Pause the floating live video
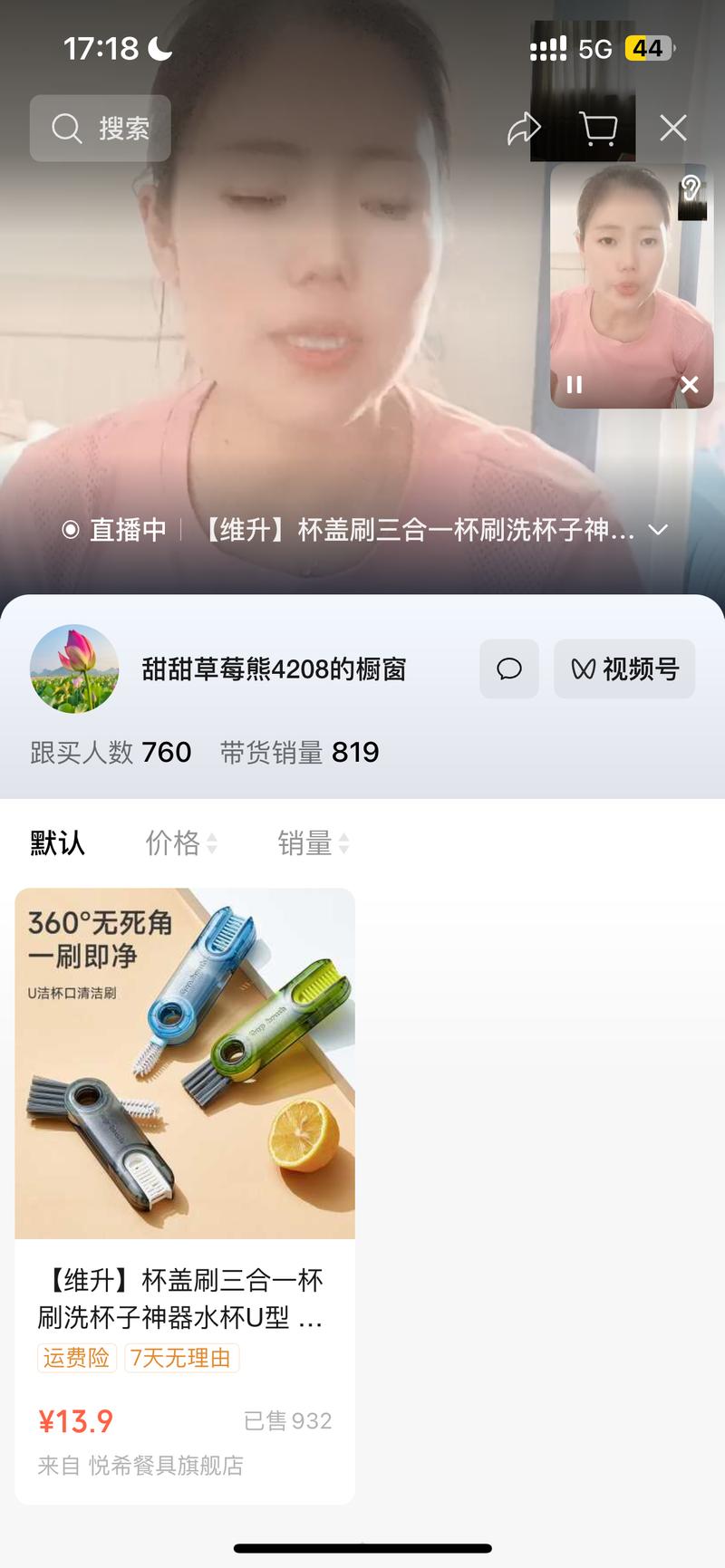 pos(574,384)
